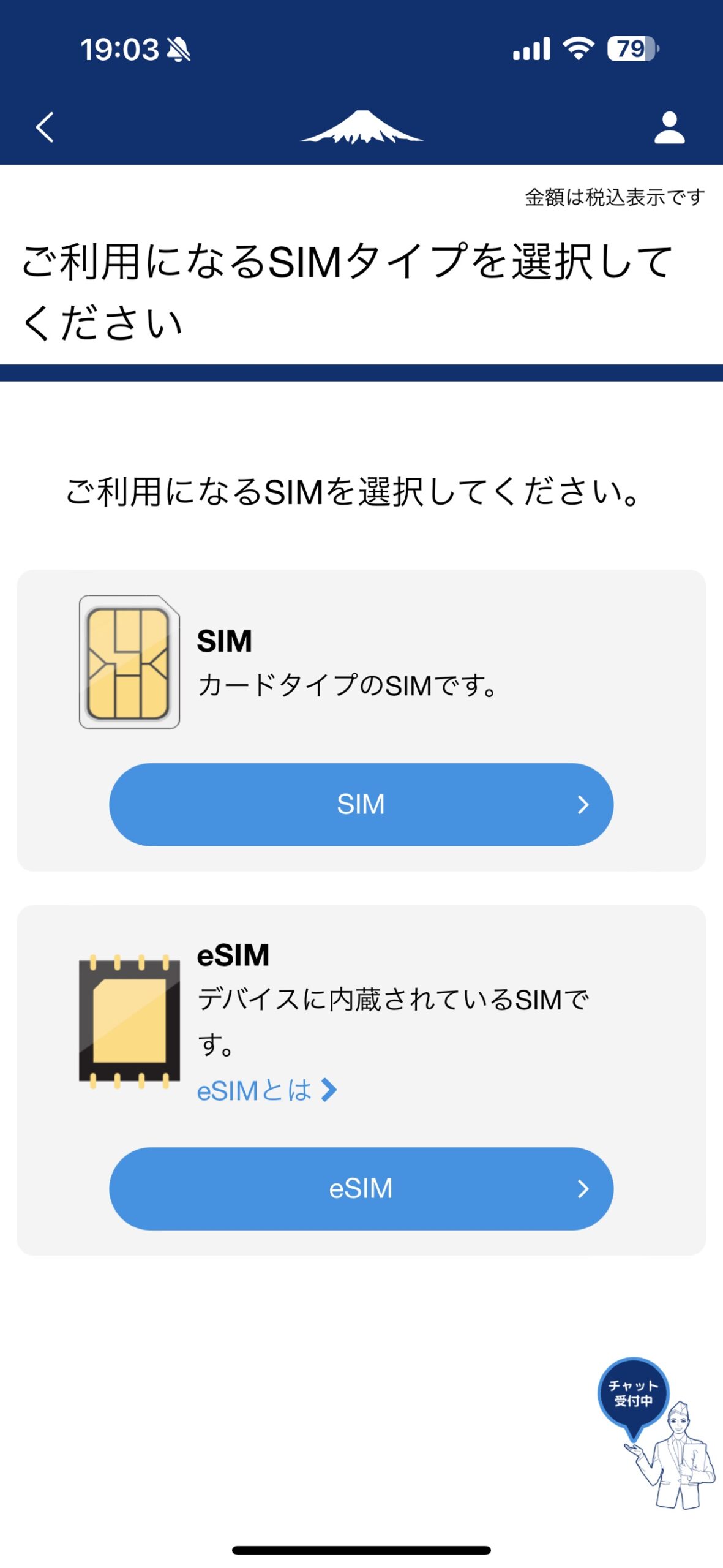
Task: Tap the Mt. Fuji home logo
Action: click(x=361, y=127)
